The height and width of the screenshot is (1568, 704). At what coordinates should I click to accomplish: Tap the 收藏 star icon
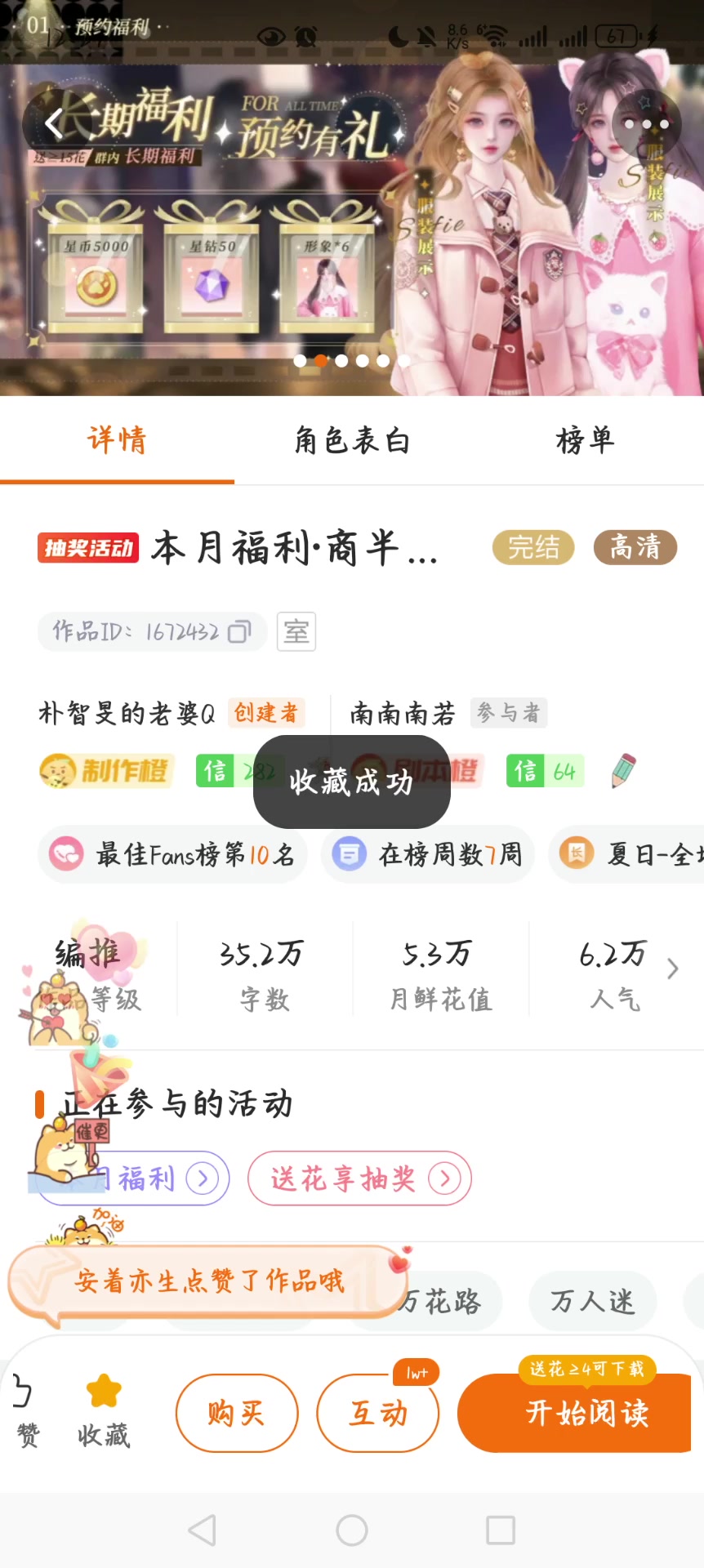click(x=104, y=1392)
